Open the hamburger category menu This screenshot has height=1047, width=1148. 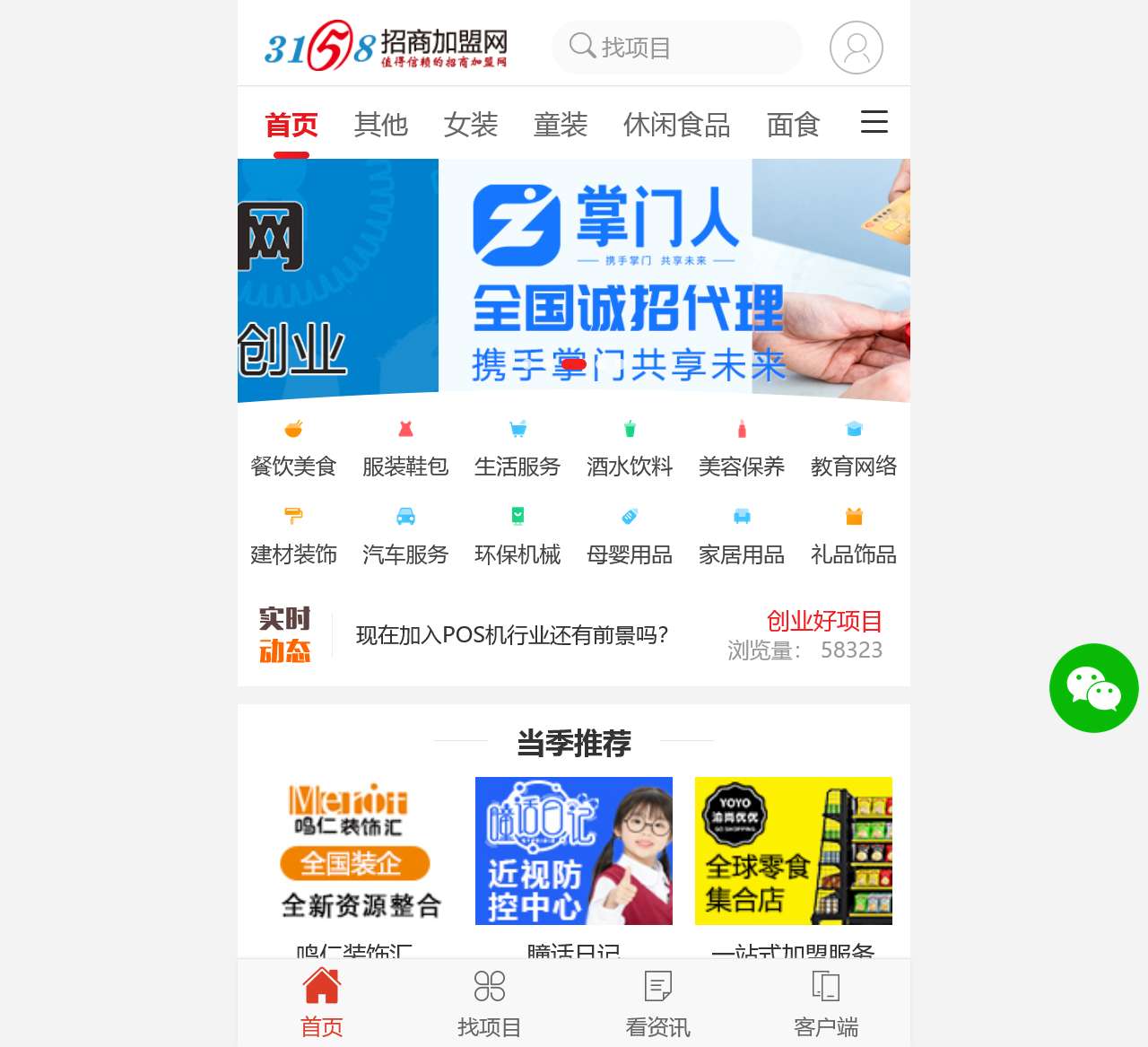click(x=874, y=122)
